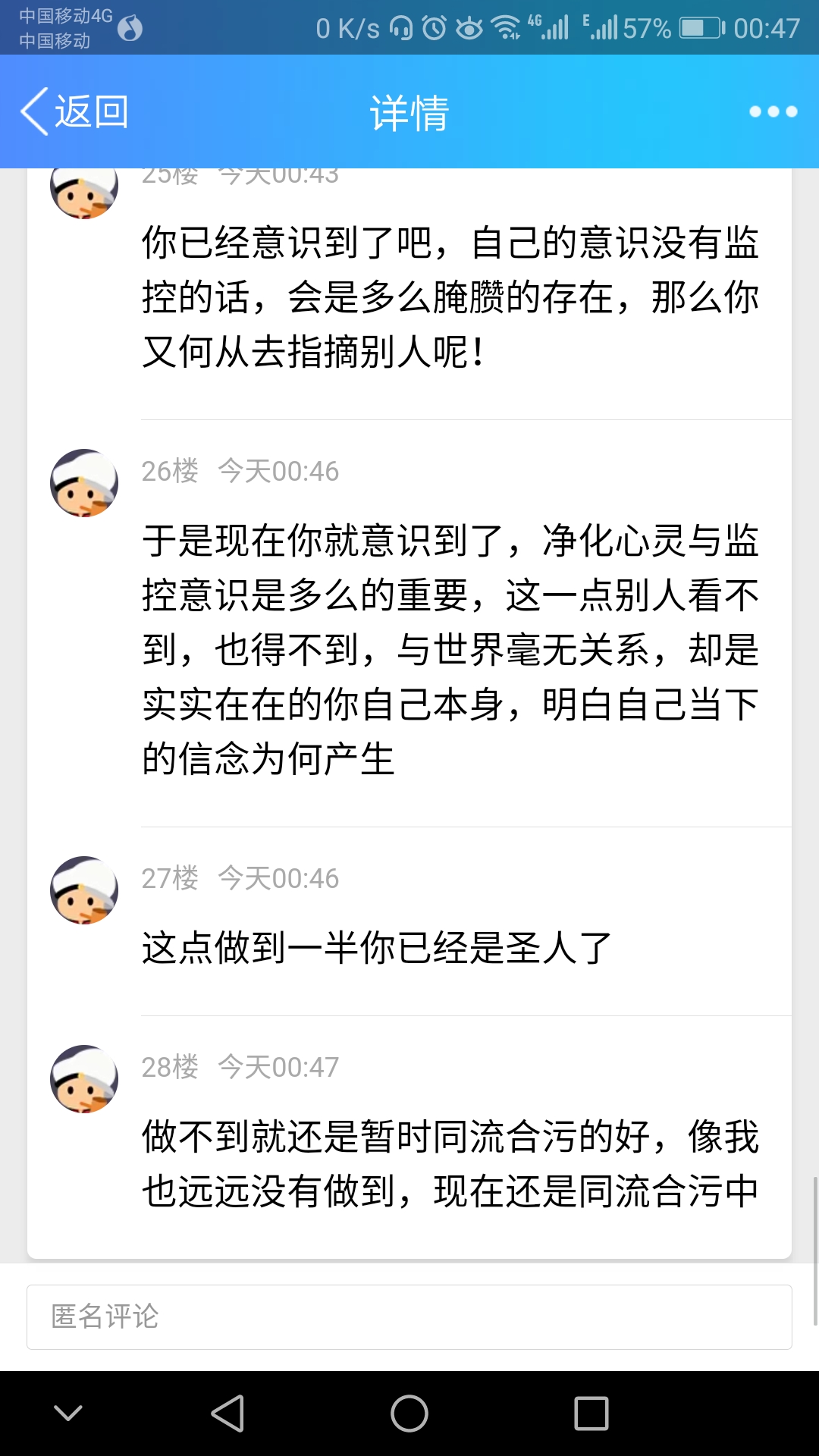Select the 27楼 comment about 圣人
Viewport: 819px width, 1456px height.
click(x=377, y=948)
